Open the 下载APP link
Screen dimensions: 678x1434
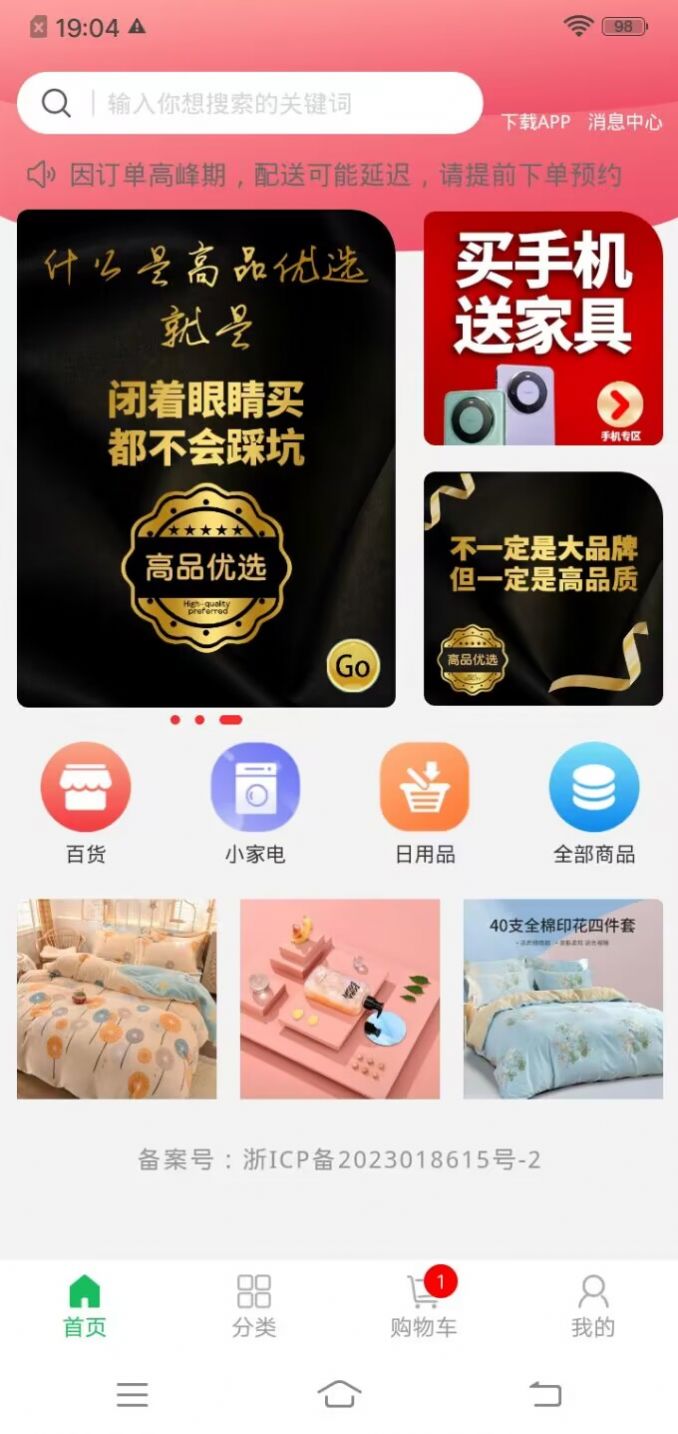tap(535, 122)
